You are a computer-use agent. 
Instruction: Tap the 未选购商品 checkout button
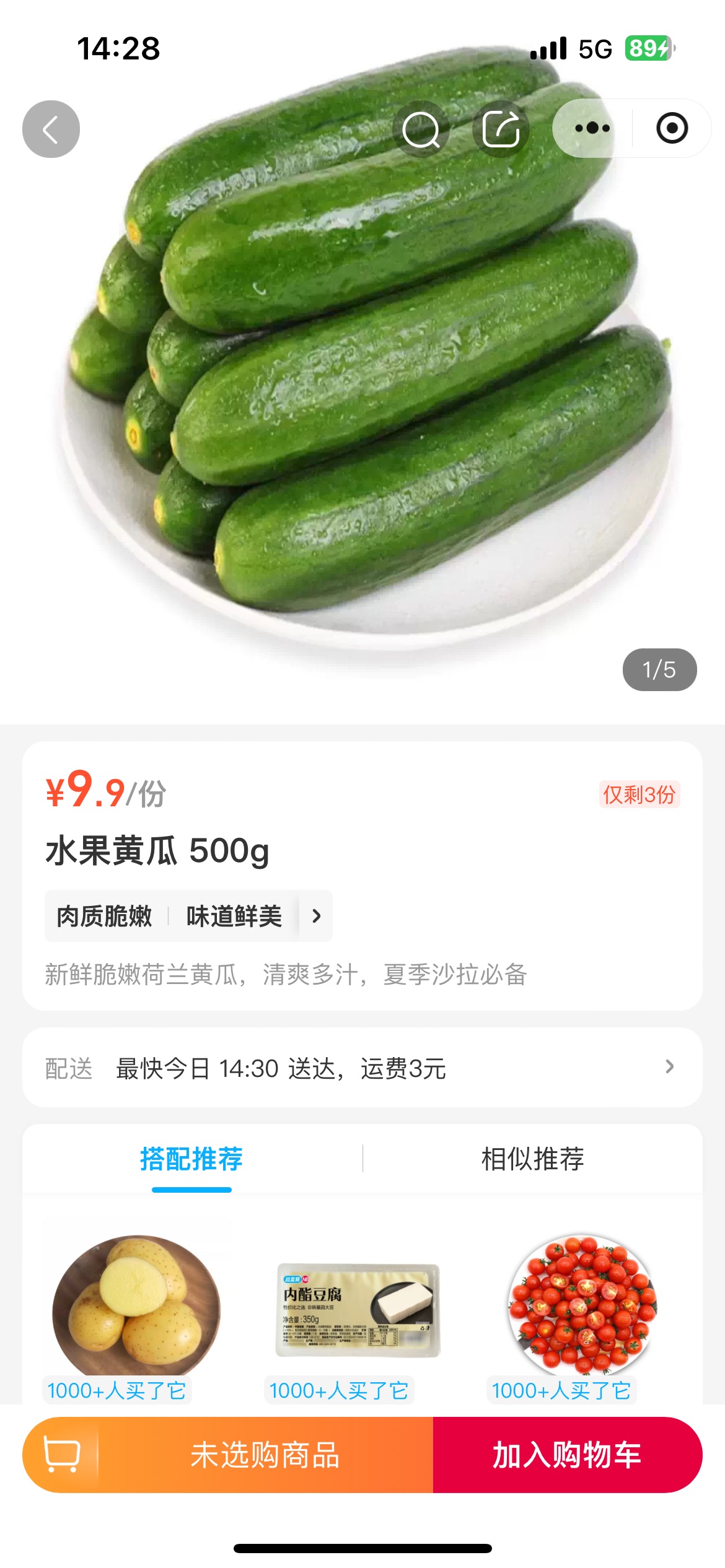tap(265, 1455)
